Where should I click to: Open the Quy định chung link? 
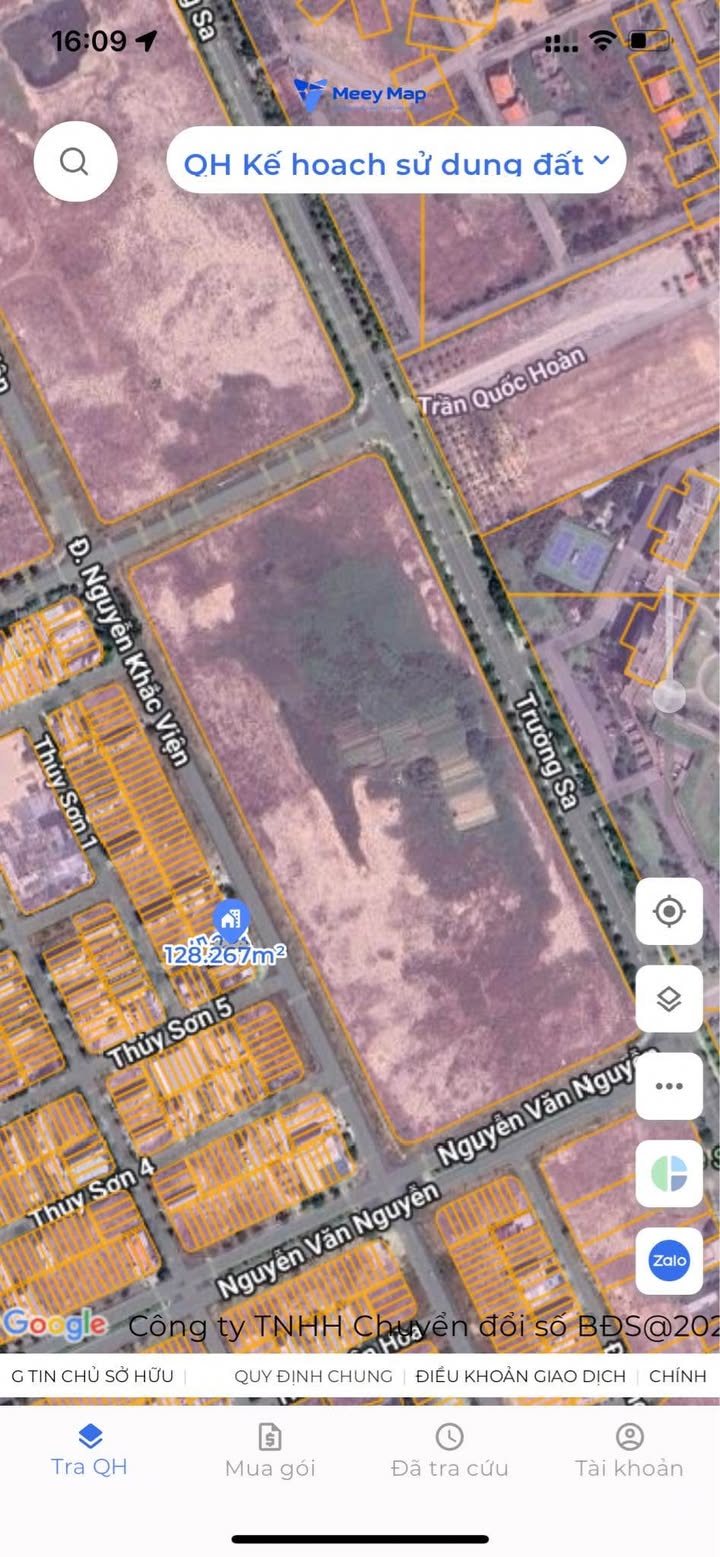pyautogui.click(x=313, y=1376)
